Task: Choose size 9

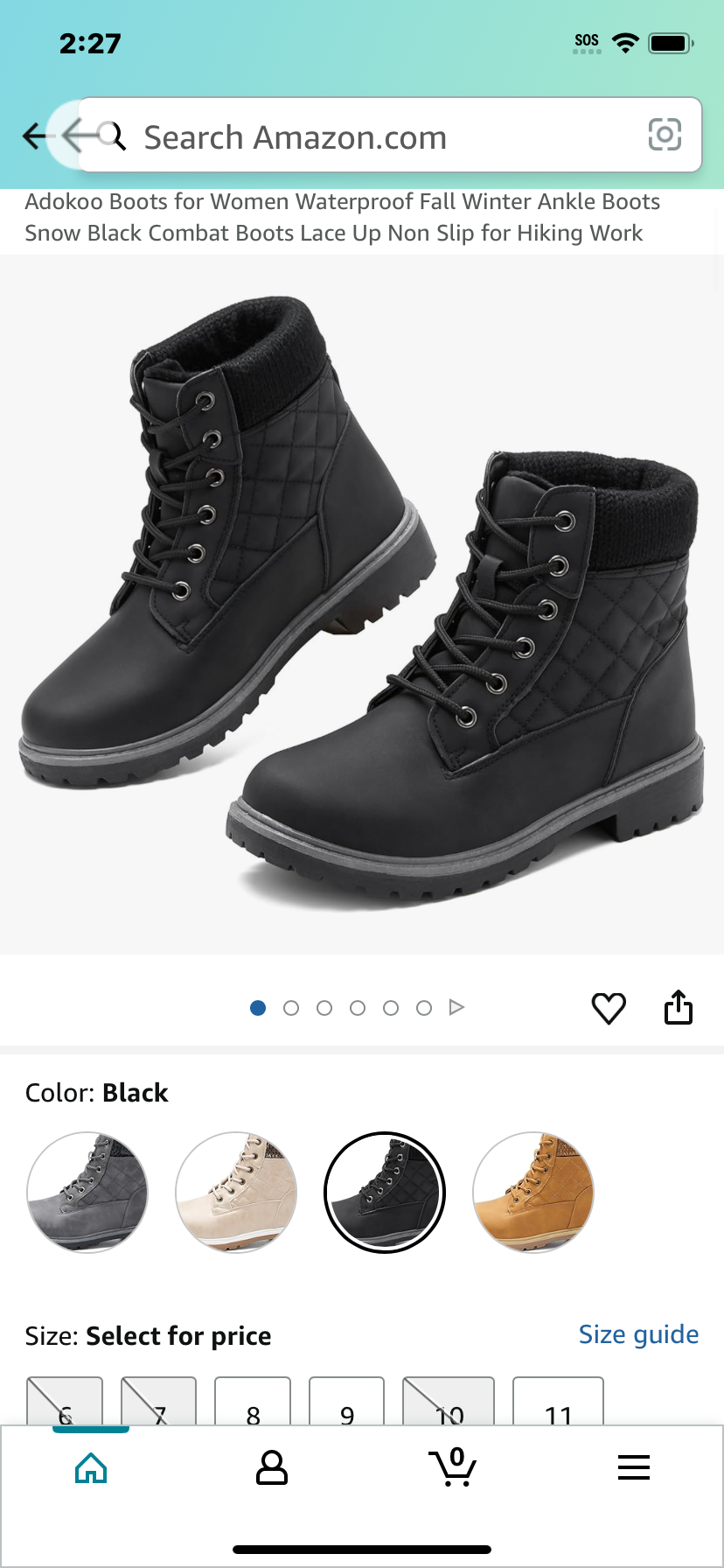Action: pos(346,1401)
